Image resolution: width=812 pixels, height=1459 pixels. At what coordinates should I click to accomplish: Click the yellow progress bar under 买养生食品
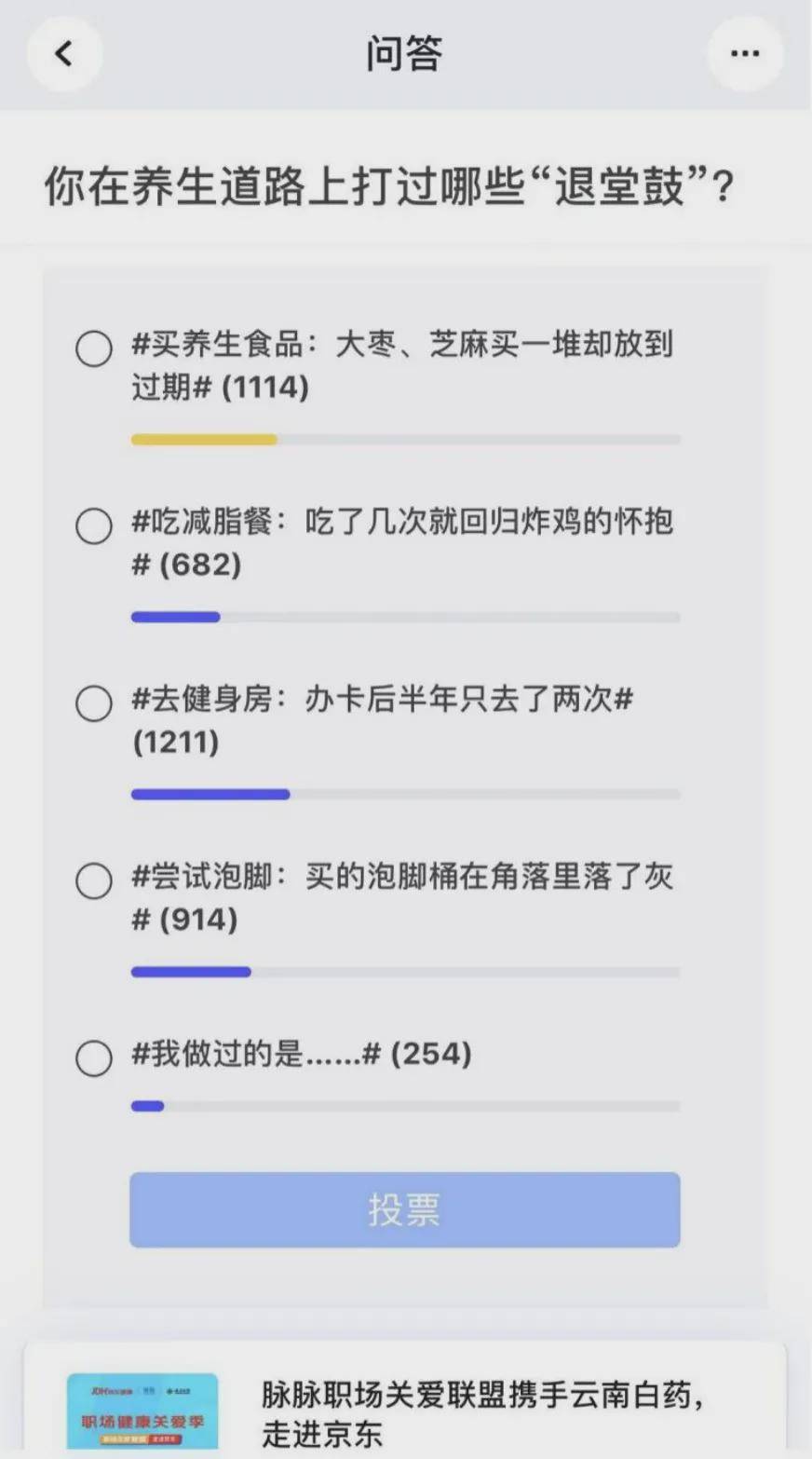(x=405, y=438)
